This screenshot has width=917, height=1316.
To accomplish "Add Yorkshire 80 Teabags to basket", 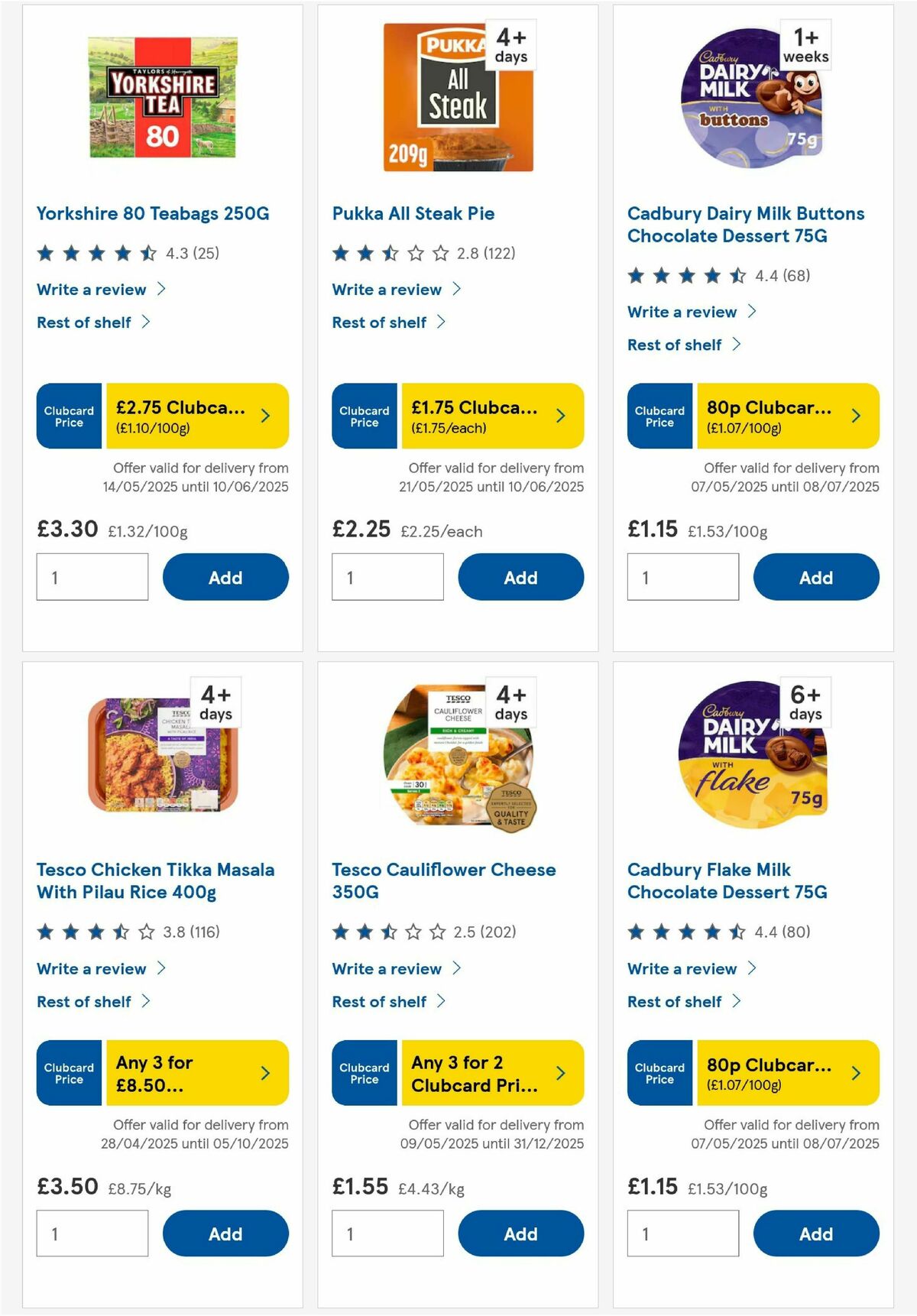I will click(225, 577).
